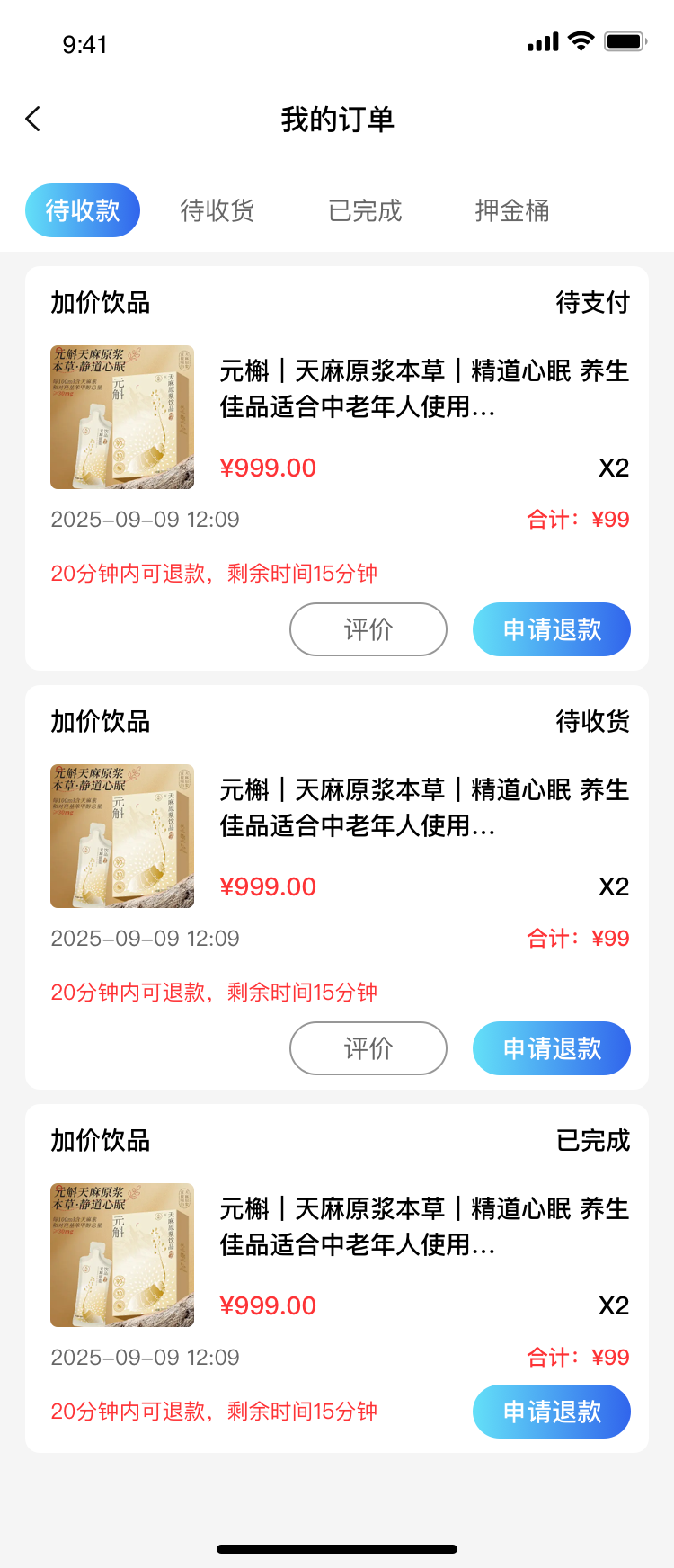
Task: Request refund on the 已完成 order
Action: coord(552,1412)
